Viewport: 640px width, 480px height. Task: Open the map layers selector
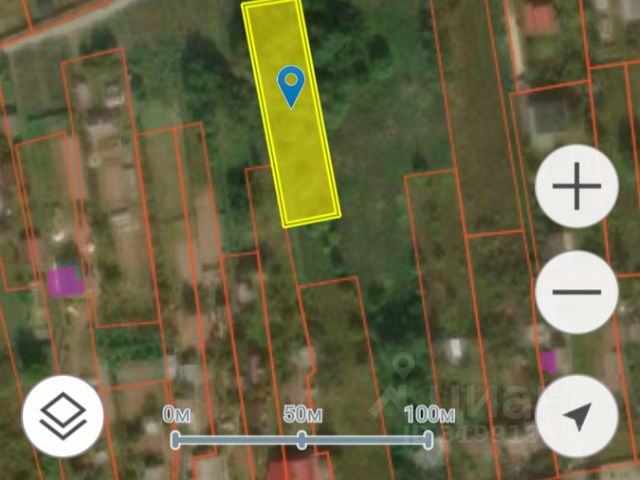coord(63,417)
